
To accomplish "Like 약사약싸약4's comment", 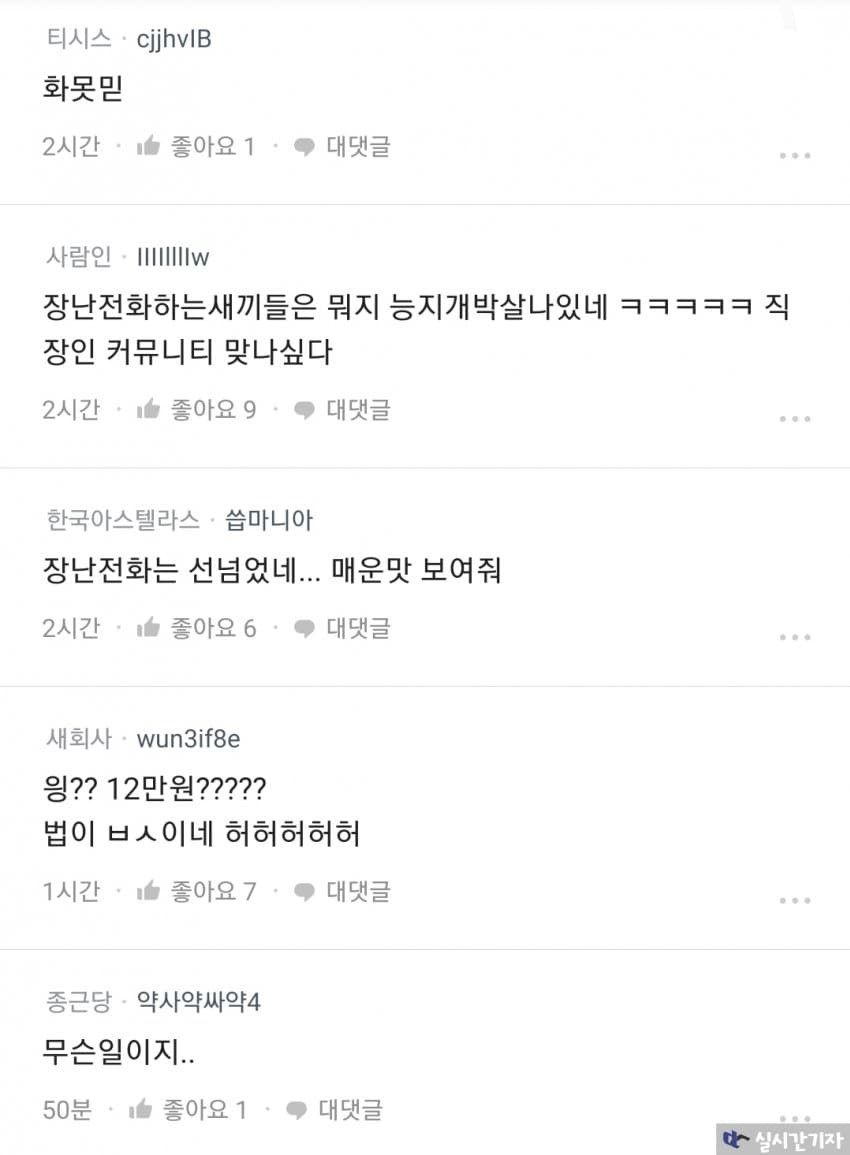I will tap(187, 1110).
